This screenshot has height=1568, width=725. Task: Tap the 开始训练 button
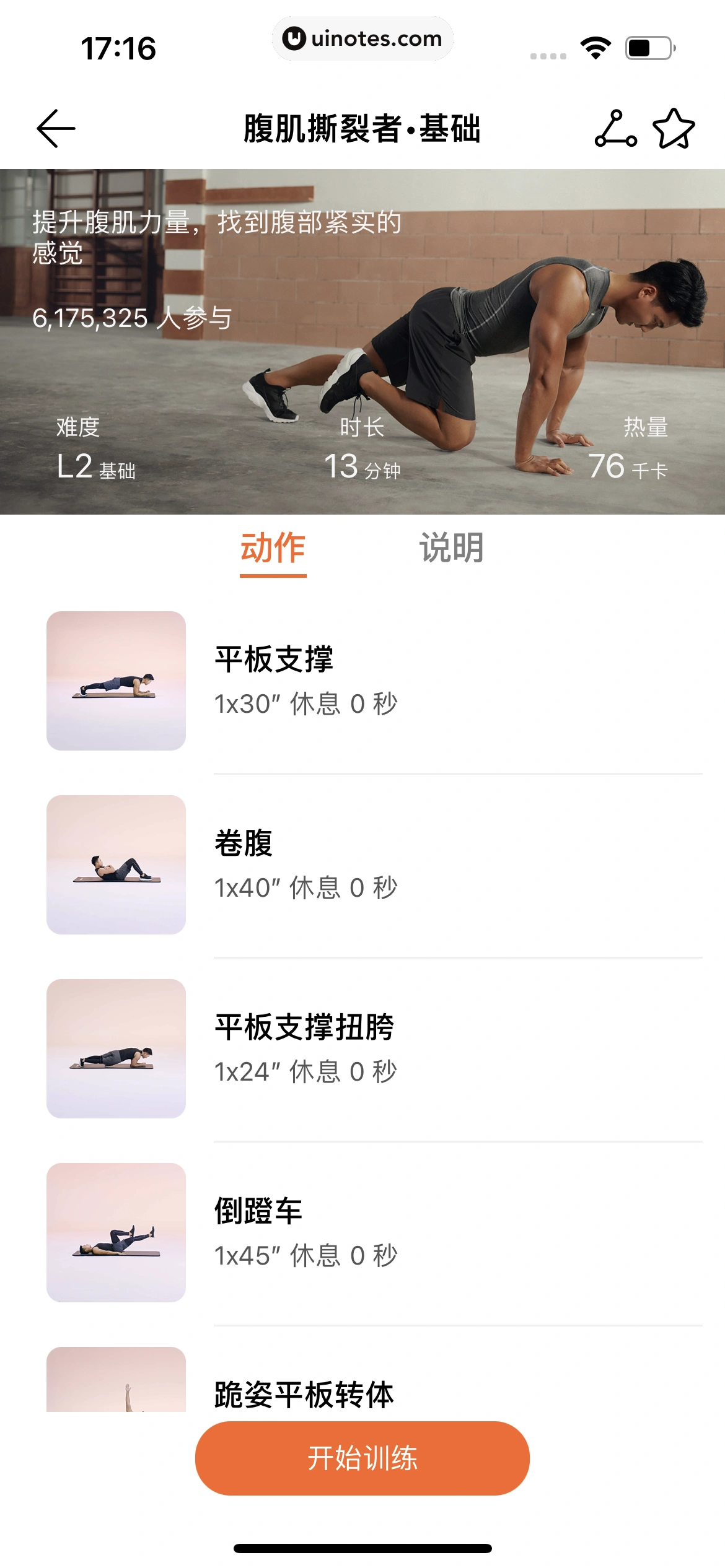tap(362, 1460)
